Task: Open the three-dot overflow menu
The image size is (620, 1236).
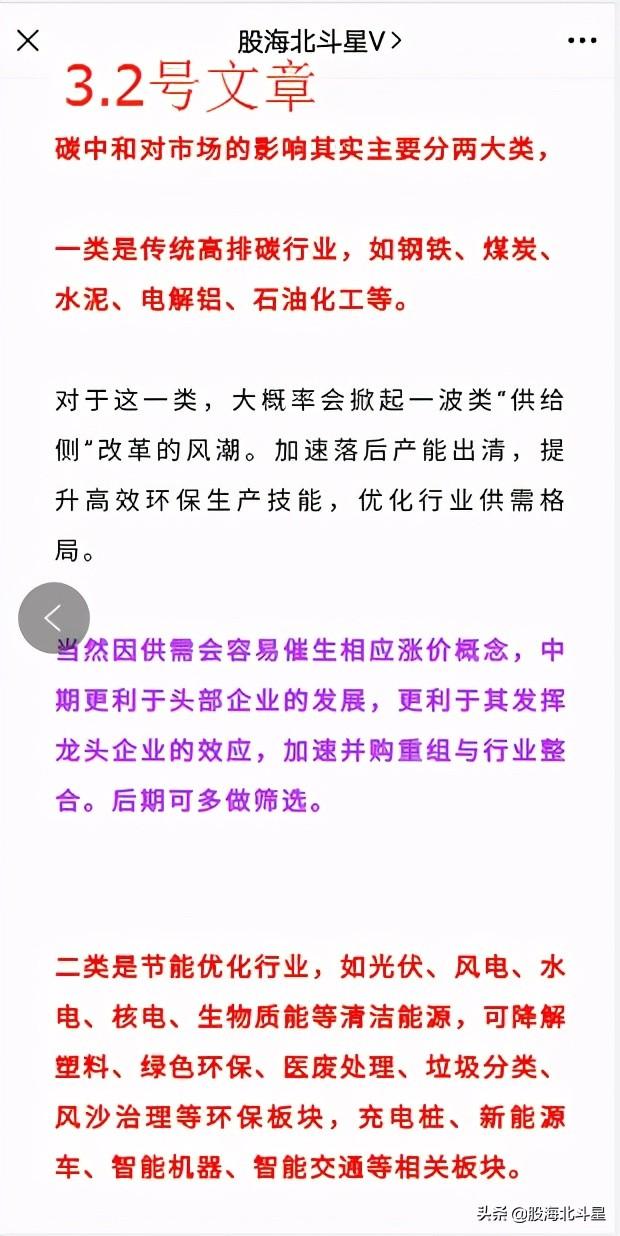Action: (582, 41)
